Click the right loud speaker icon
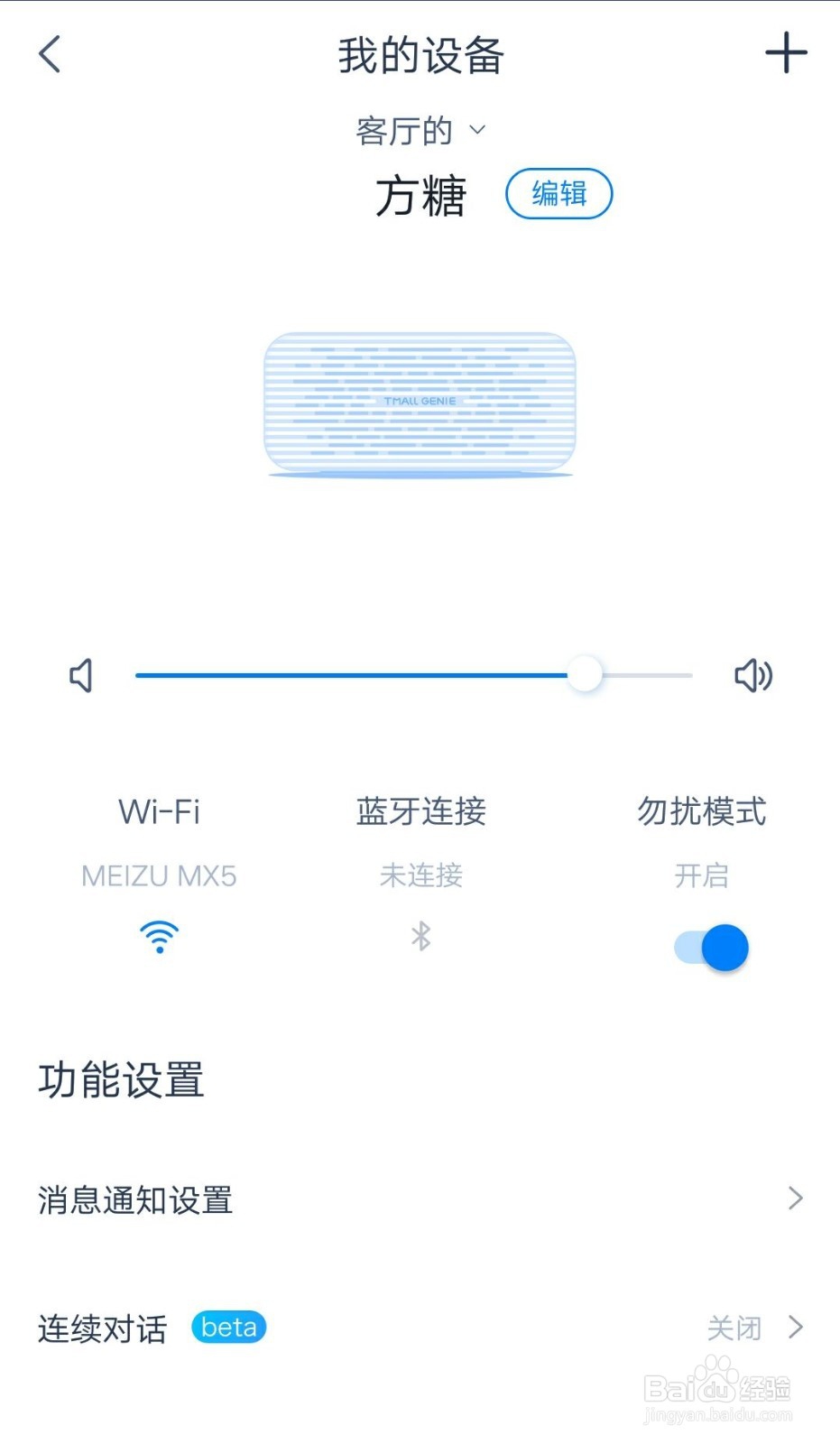840x1444 pixels. (753, 675)
